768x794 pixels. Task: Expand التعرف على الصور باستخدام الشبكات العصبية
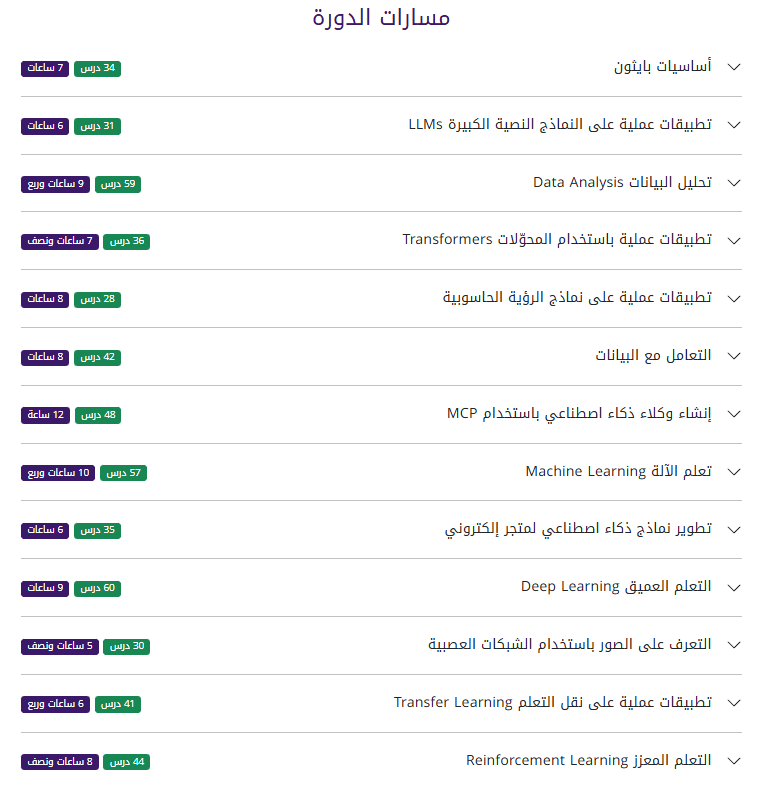735,645
